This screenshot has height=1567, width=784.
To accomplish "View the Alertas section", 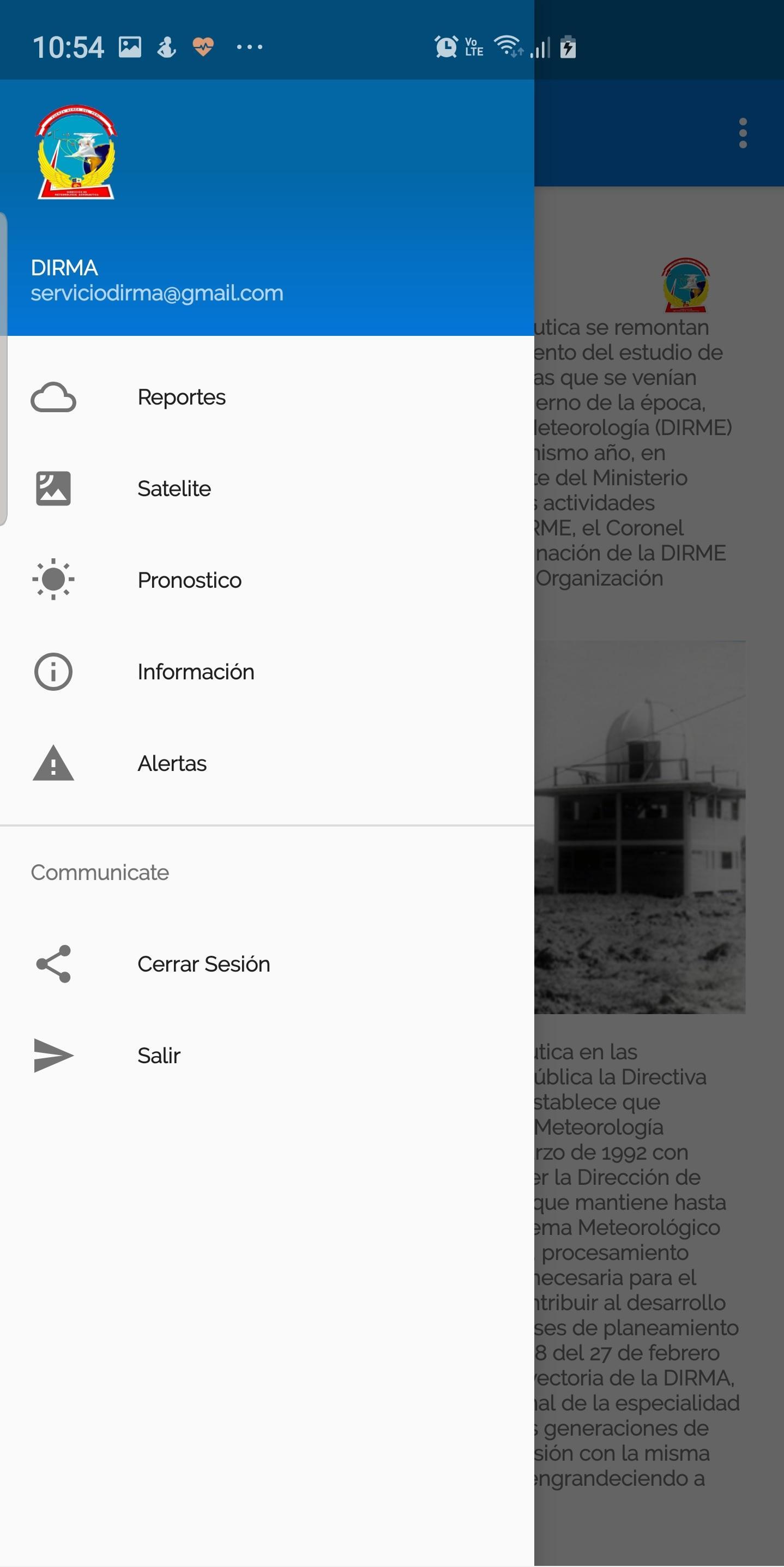I will (x=172, y=763).
